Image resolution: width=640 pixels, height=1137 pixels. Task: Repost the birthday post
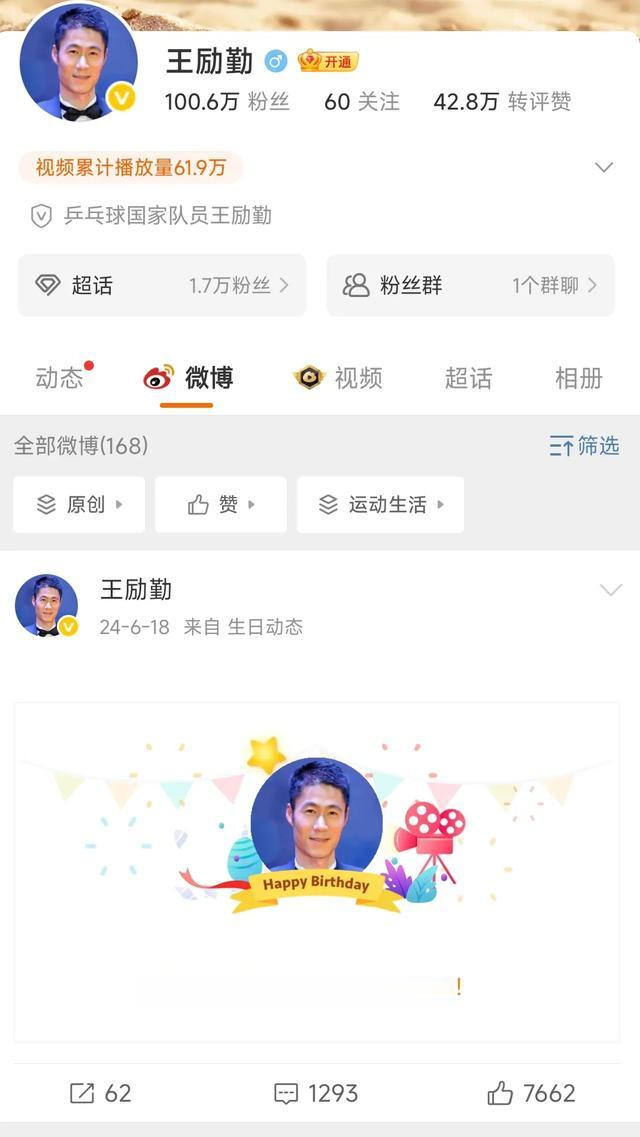pos(100,1093)
